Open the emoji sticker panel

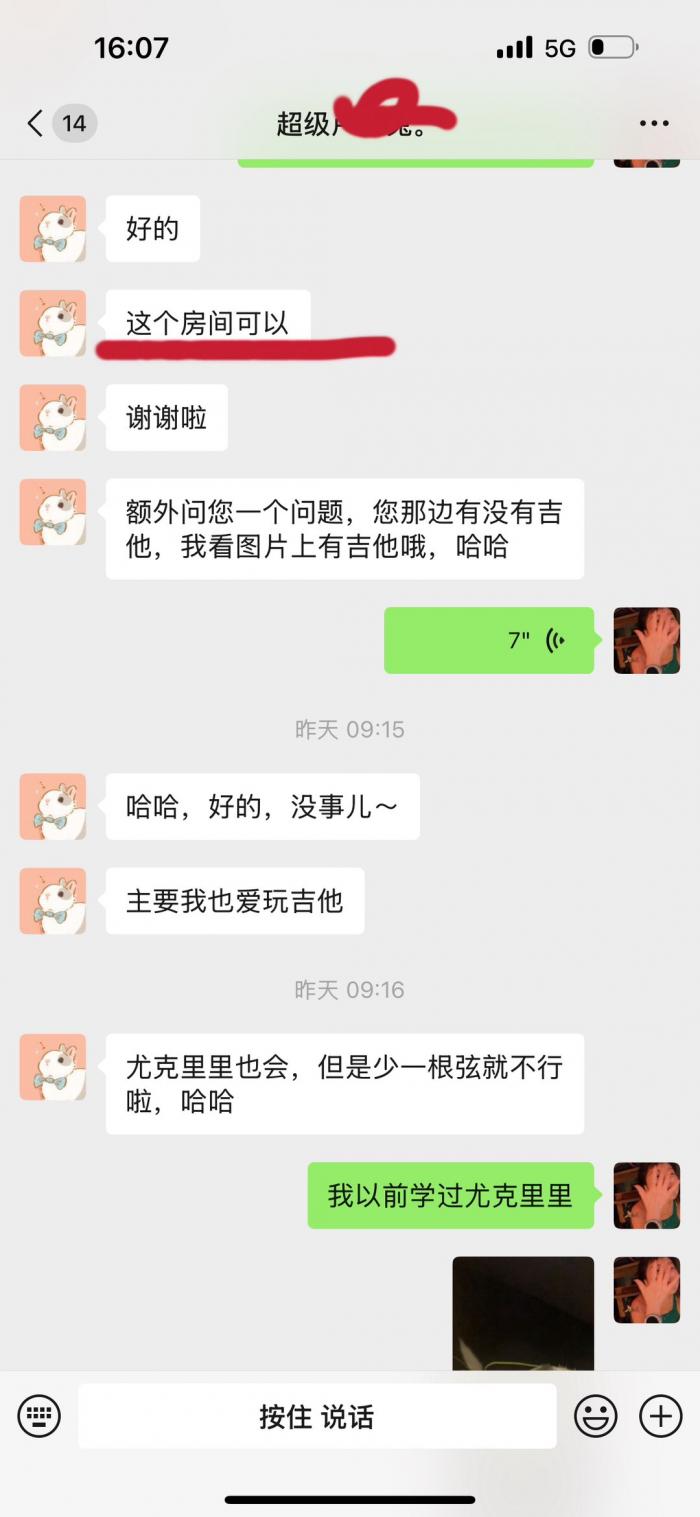(x=595, y=1416)
